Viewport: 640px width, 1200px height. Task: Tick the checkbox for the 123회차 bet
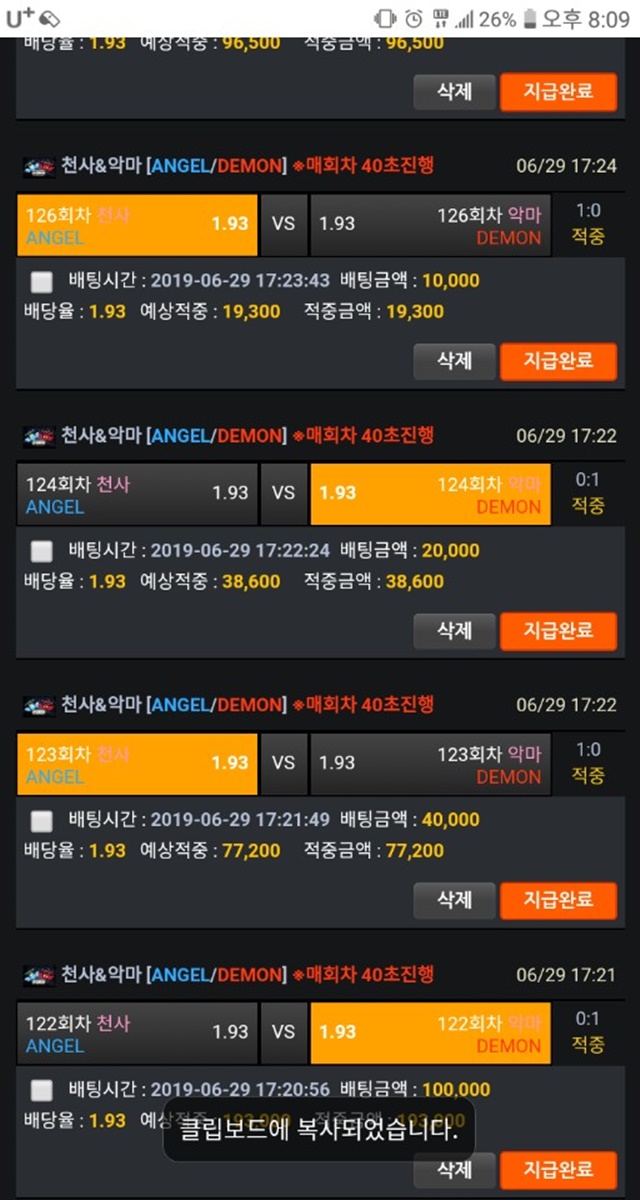pyautogui.click(x=42, y=821)
